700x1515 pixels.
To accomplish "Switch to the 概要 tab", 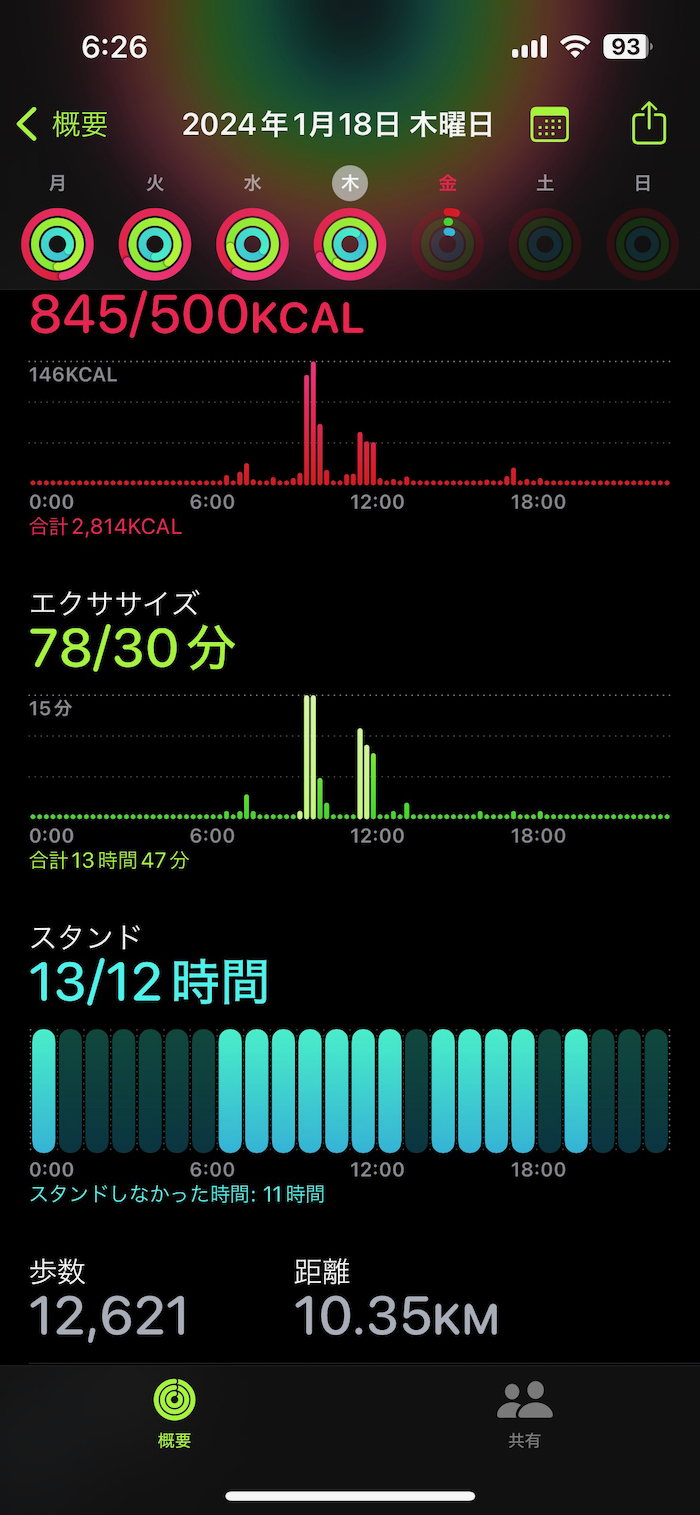I will coord(175,1413).
